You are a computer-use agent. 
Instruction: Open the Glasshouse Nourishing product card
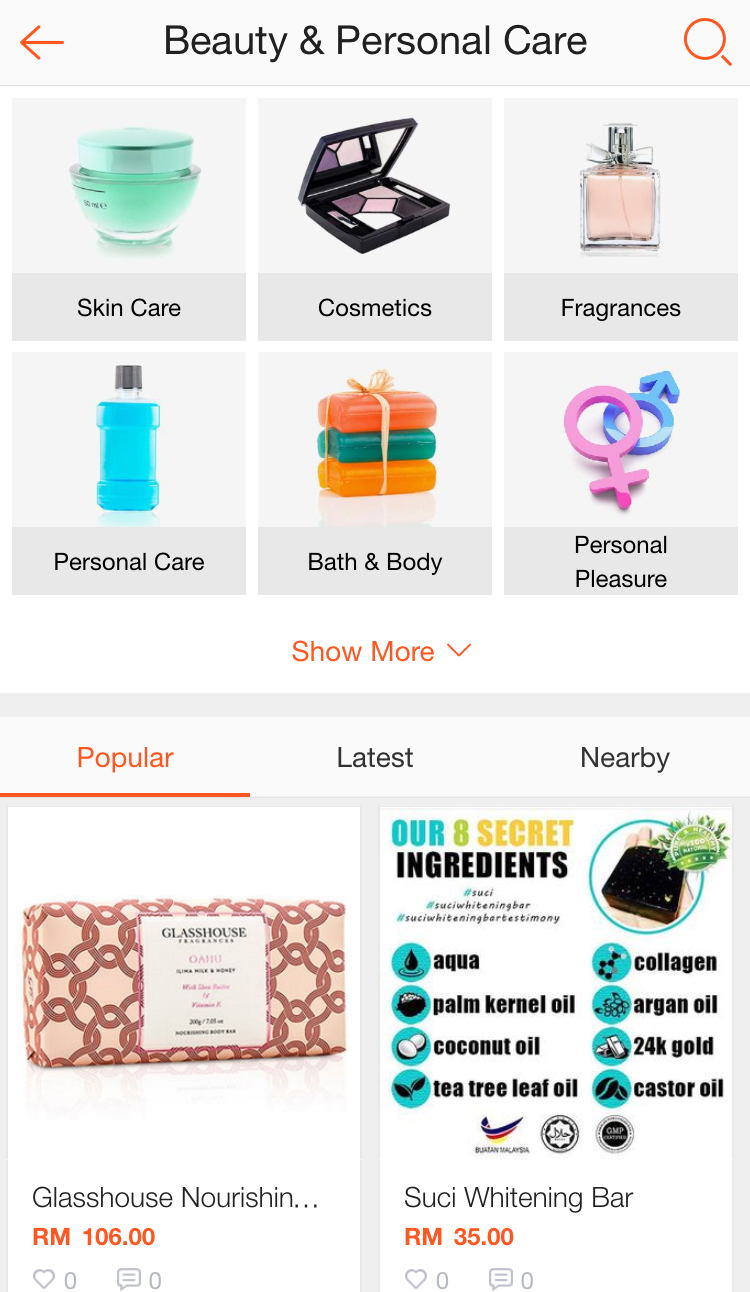184,1000
